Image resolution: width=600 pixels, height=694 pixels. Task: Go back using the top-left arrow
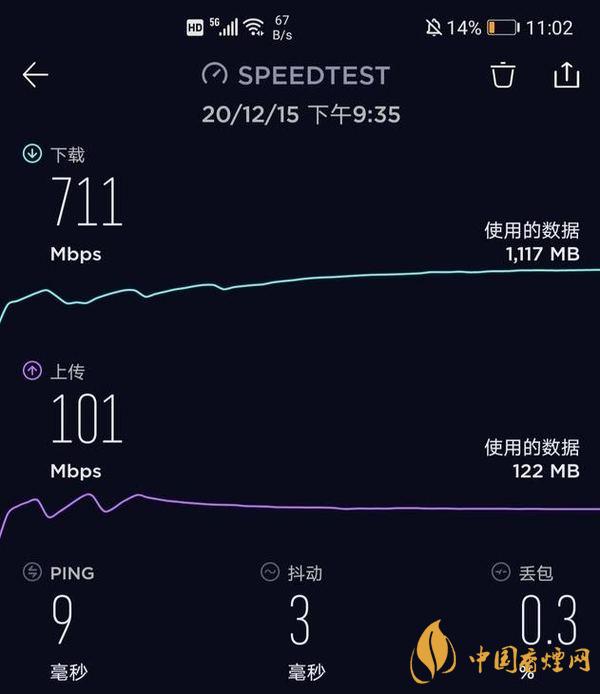coord(35,76)
